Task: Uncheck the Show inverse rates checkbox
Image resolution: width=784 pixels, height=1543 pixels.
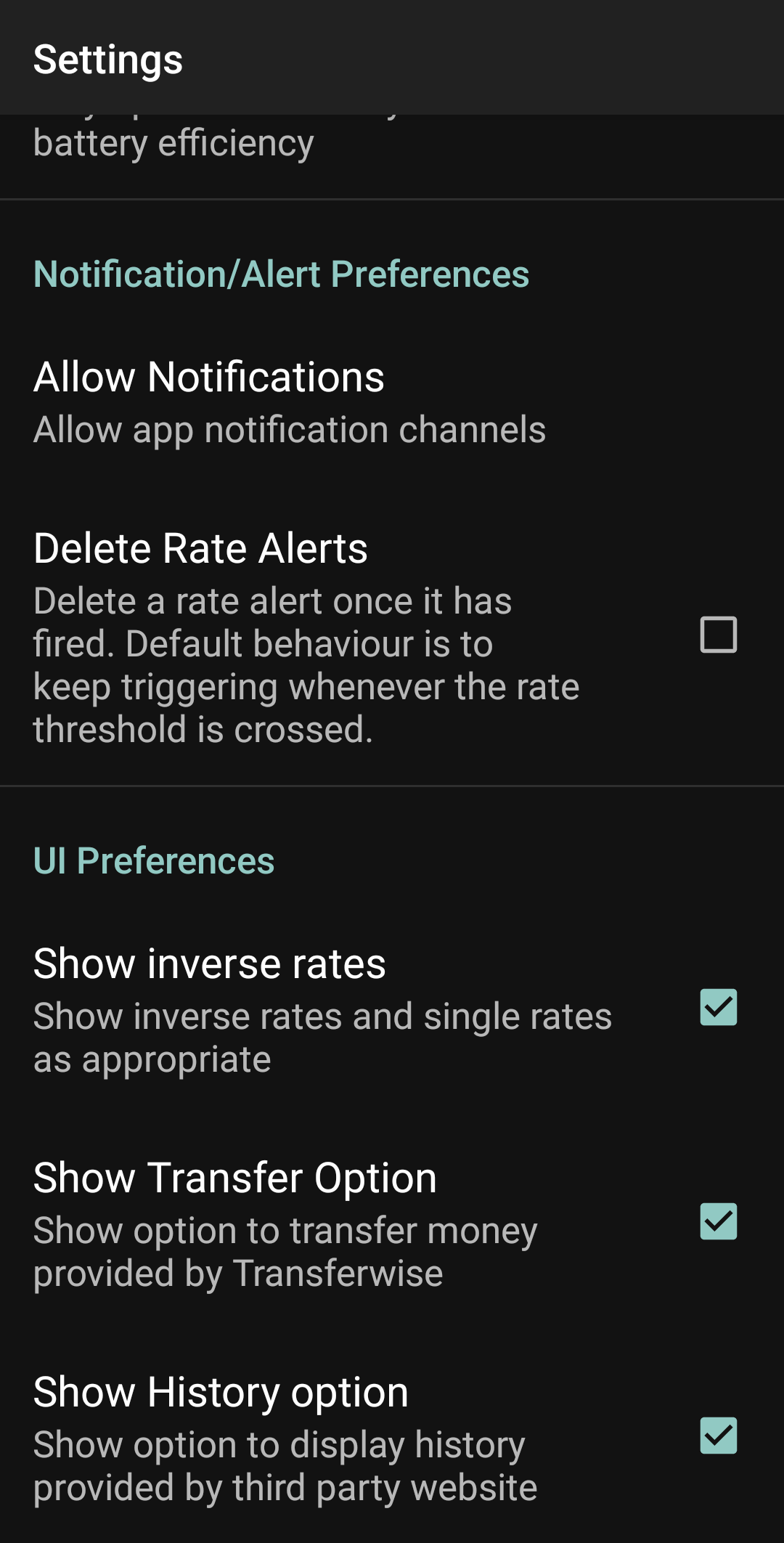Action: coord(718,1007)
